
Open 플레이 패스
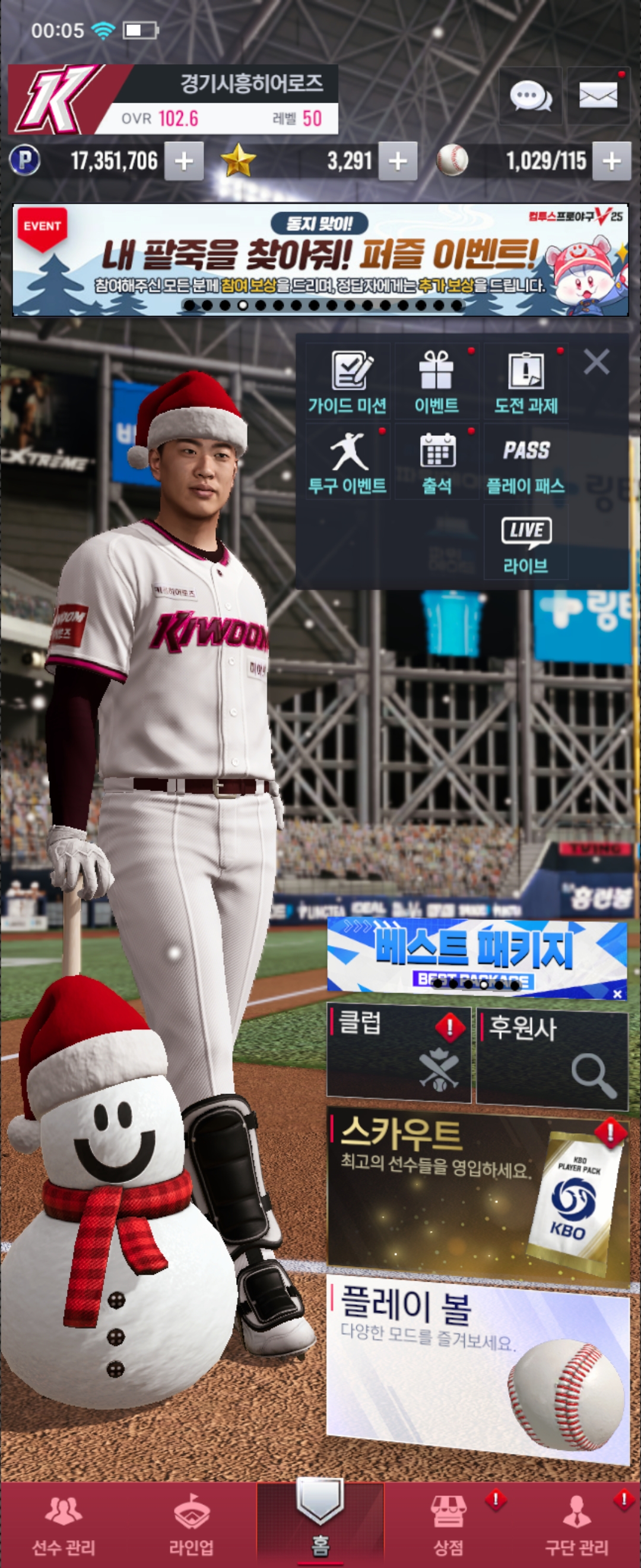point(526,462)
